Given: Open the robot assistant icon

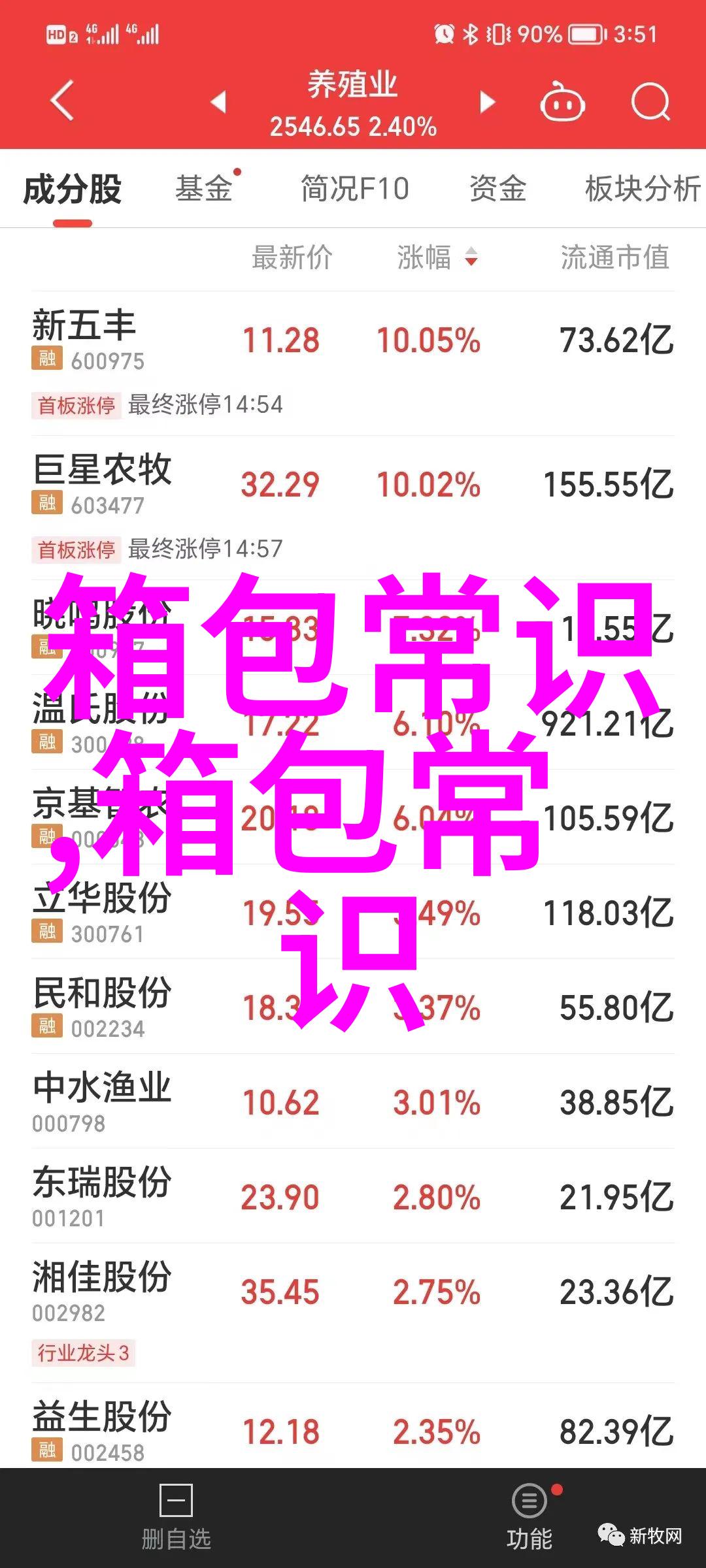Looking at the screenshot, I should pyautogui.click(x=562, y=102).
